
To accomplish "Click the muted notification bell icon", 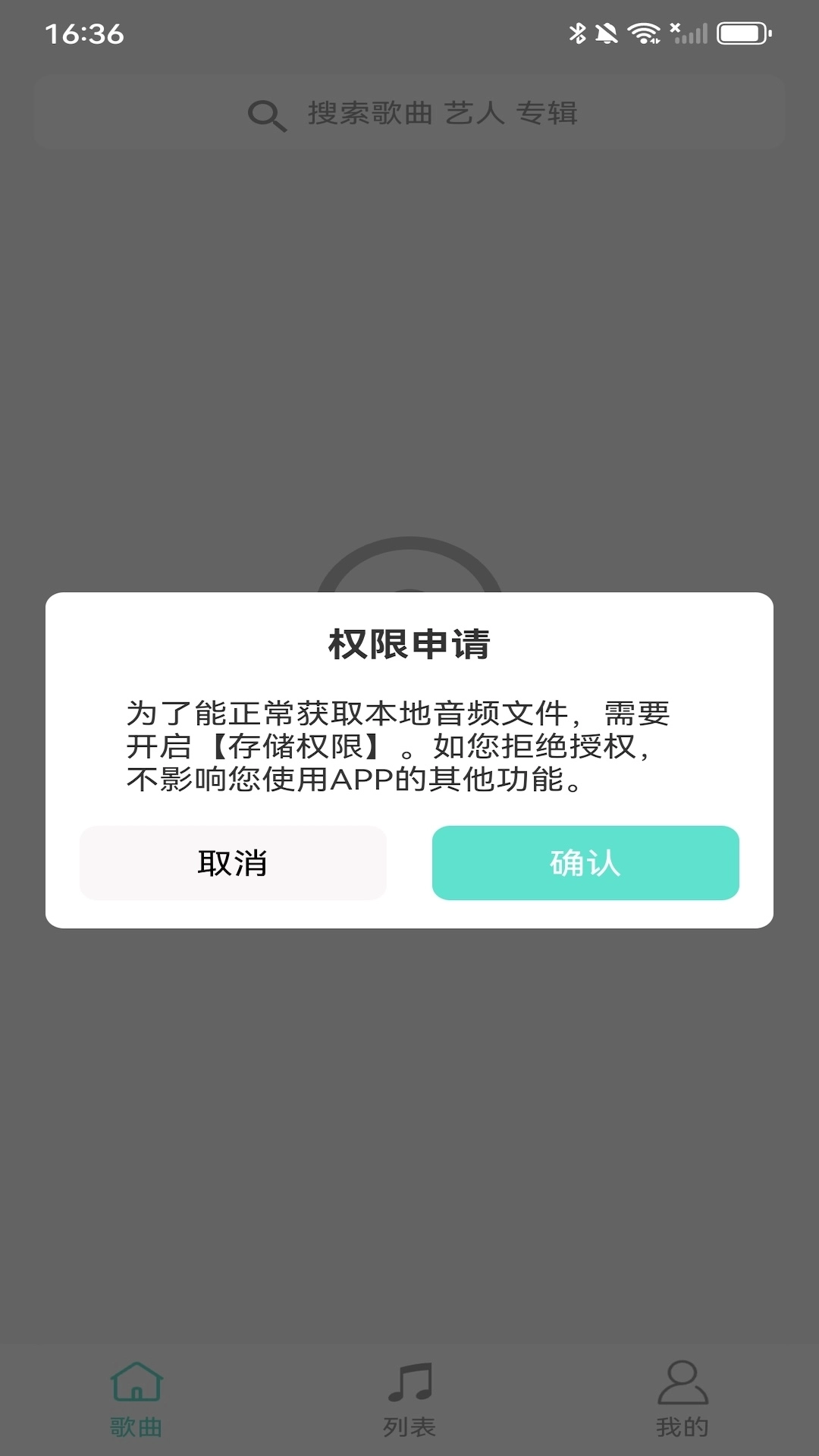I will (x=605, y=32).
